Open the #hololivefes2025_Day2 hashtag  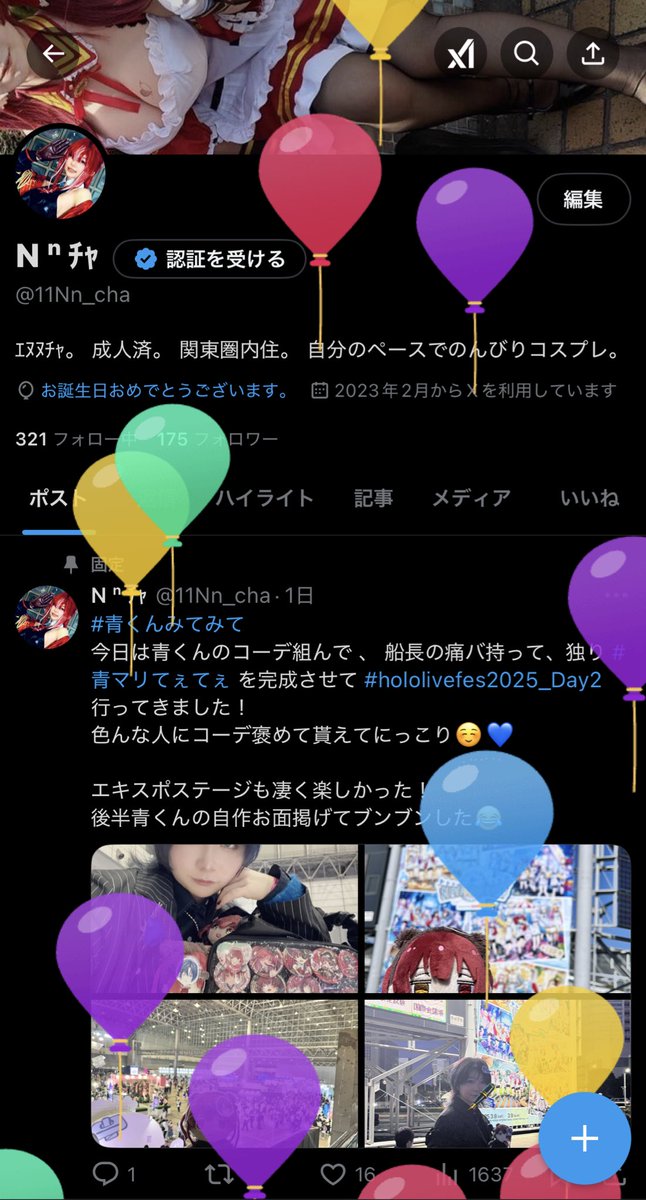[482, 680]
